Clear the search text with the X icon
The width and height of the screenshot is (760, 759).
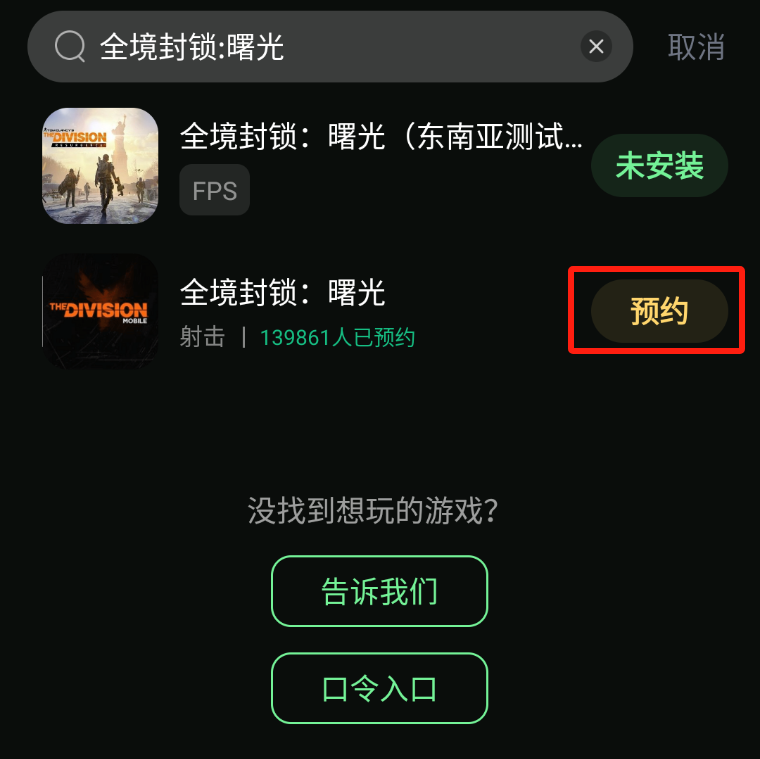(x=596, y=46)
